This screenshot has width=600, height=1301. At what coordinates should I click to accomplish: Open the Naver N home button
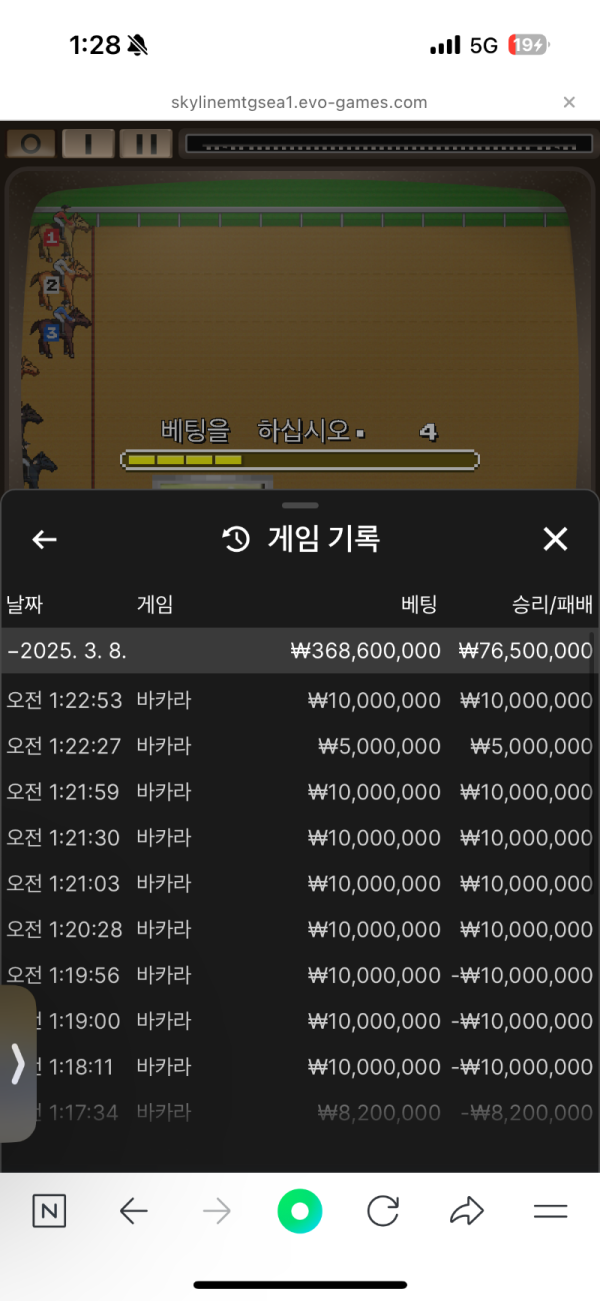click(49, 1212)
